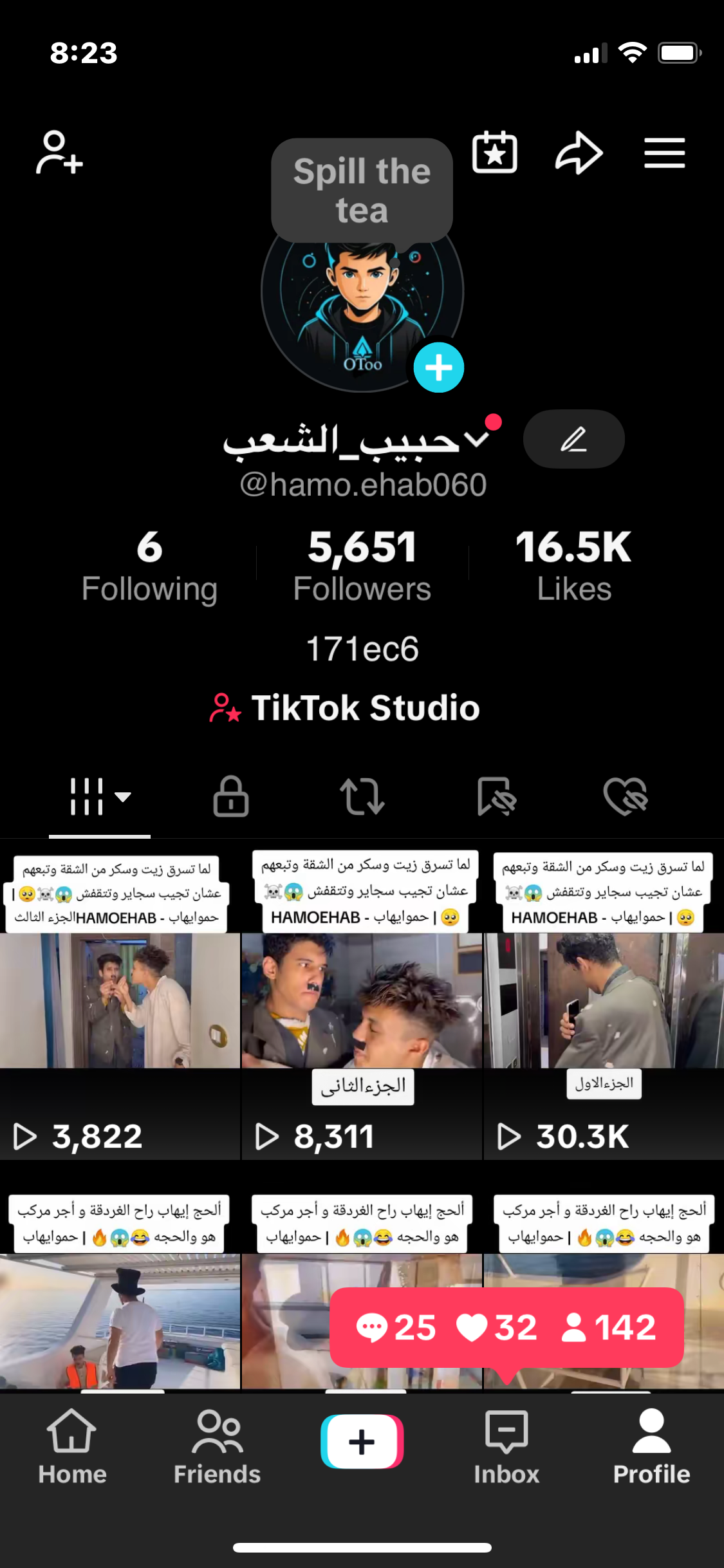Screen dimensions: 724x1568
Task: Dismiss the Spill the tea bubble
Action: coord(362,190)
